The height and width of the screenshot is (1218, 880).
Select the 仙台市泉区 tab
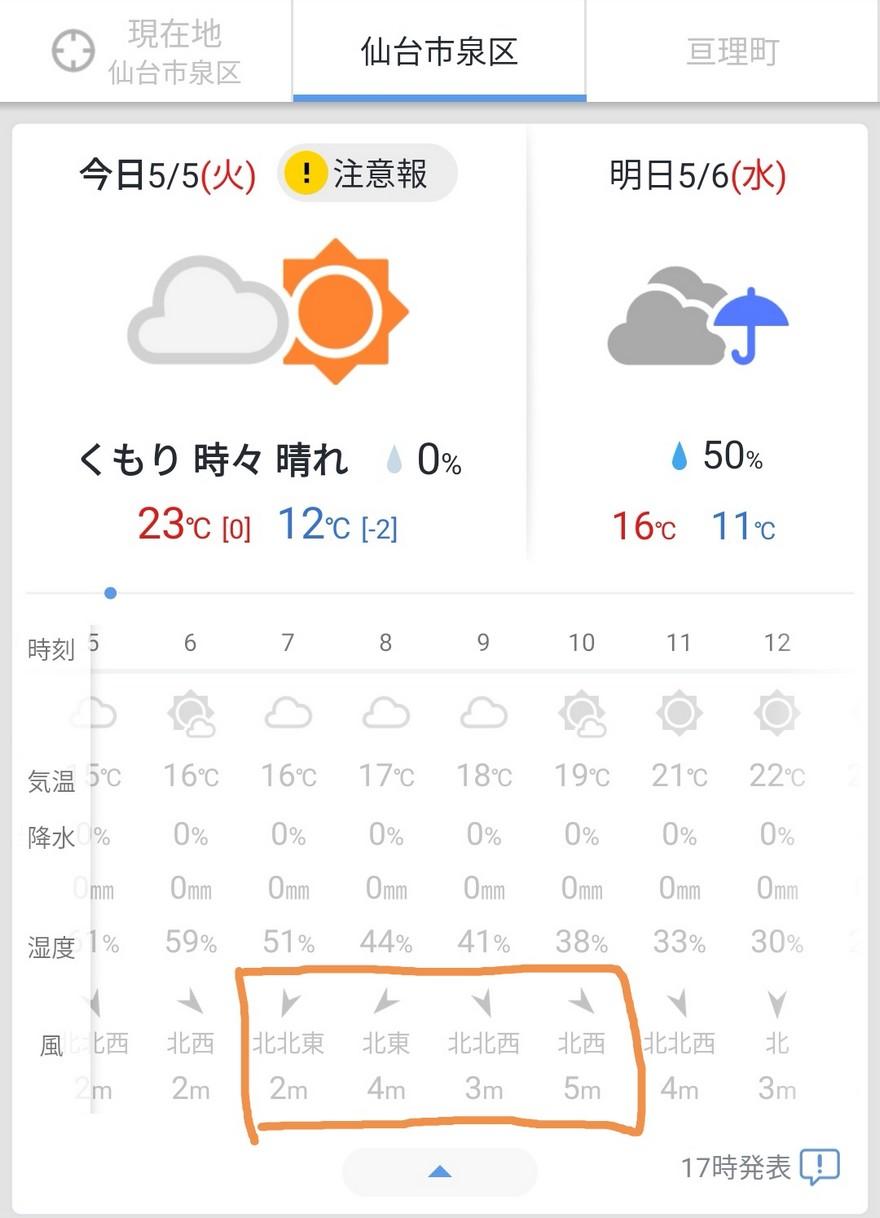point(437,51)
